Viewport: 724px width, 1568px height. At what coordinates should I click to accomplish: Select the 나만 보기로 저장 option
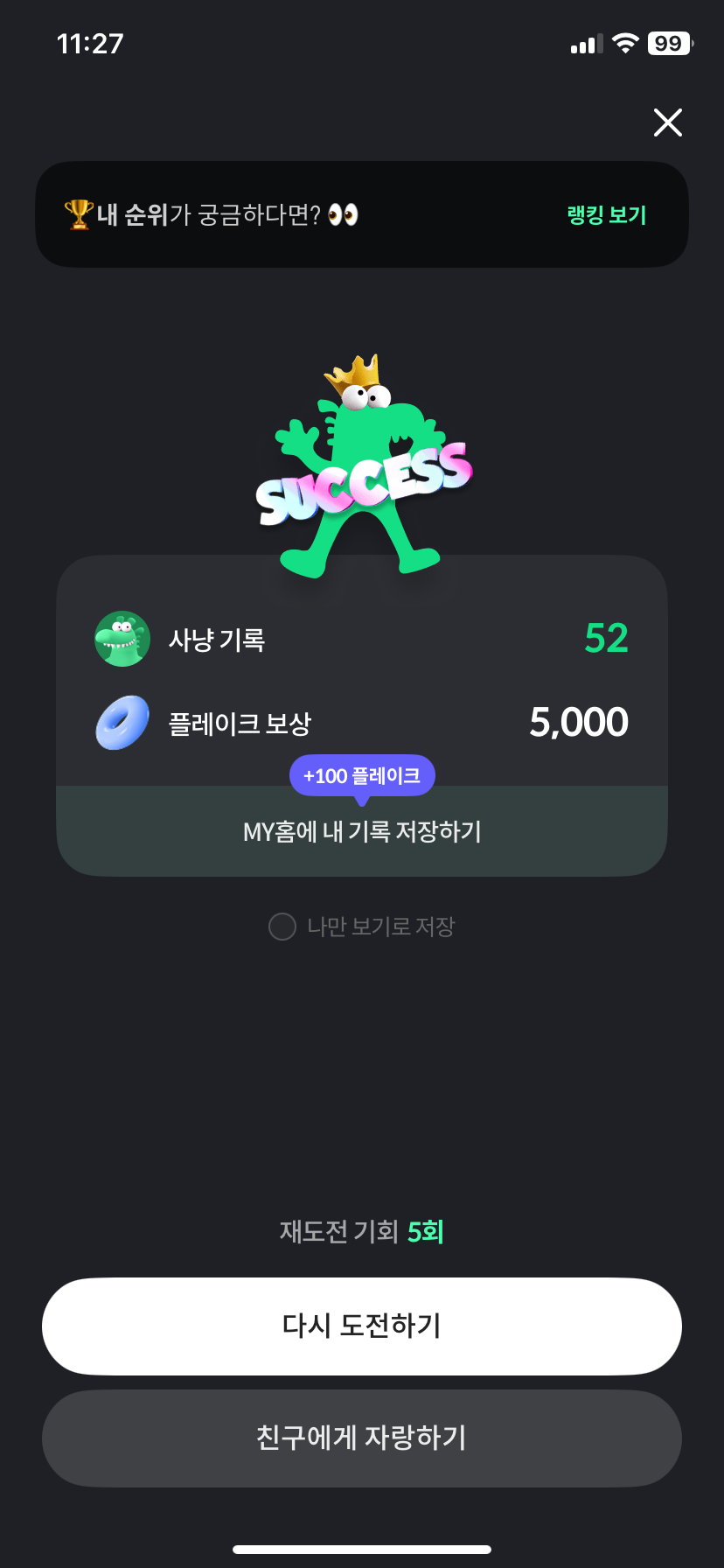[x=282, y=927]
